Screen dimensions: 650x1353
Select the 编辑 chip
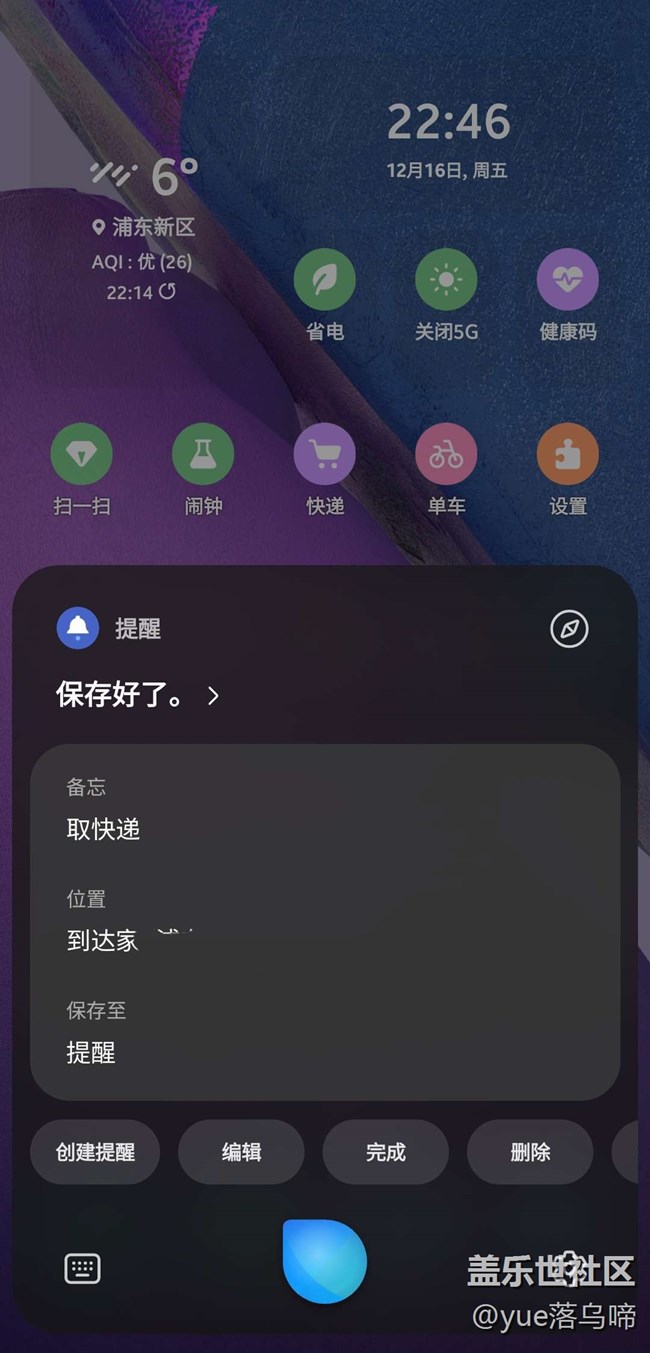pyautogui.click(x=241, y=1152)
